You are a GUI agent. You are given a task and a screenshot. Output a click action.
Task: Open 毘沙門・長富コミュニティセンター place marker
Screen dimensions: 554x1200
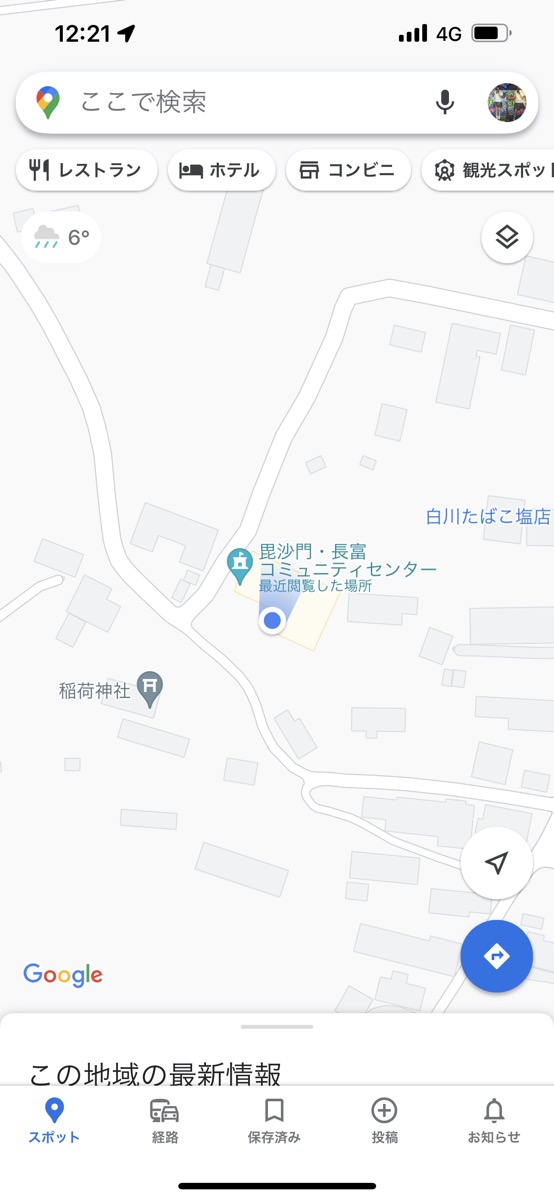240,566
